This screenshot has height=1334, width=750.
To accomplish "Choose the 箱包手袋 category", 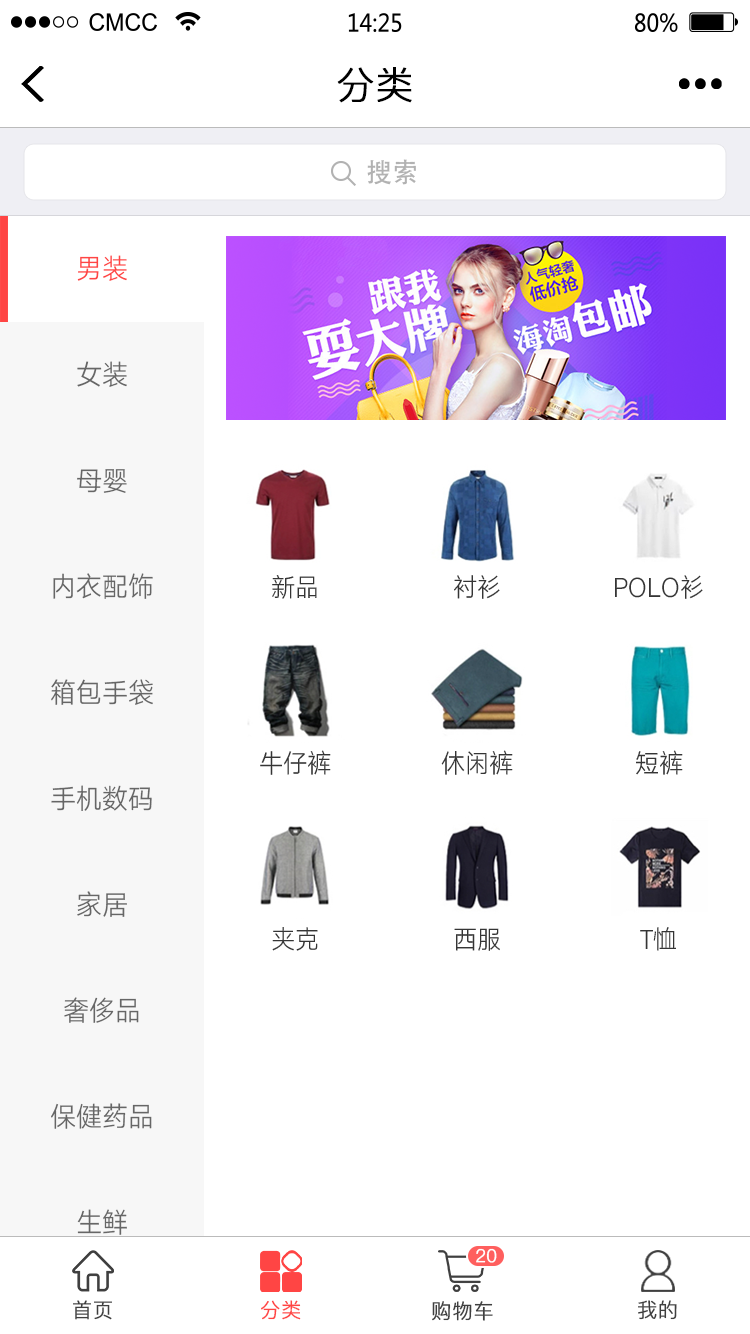I will [102, 693].
